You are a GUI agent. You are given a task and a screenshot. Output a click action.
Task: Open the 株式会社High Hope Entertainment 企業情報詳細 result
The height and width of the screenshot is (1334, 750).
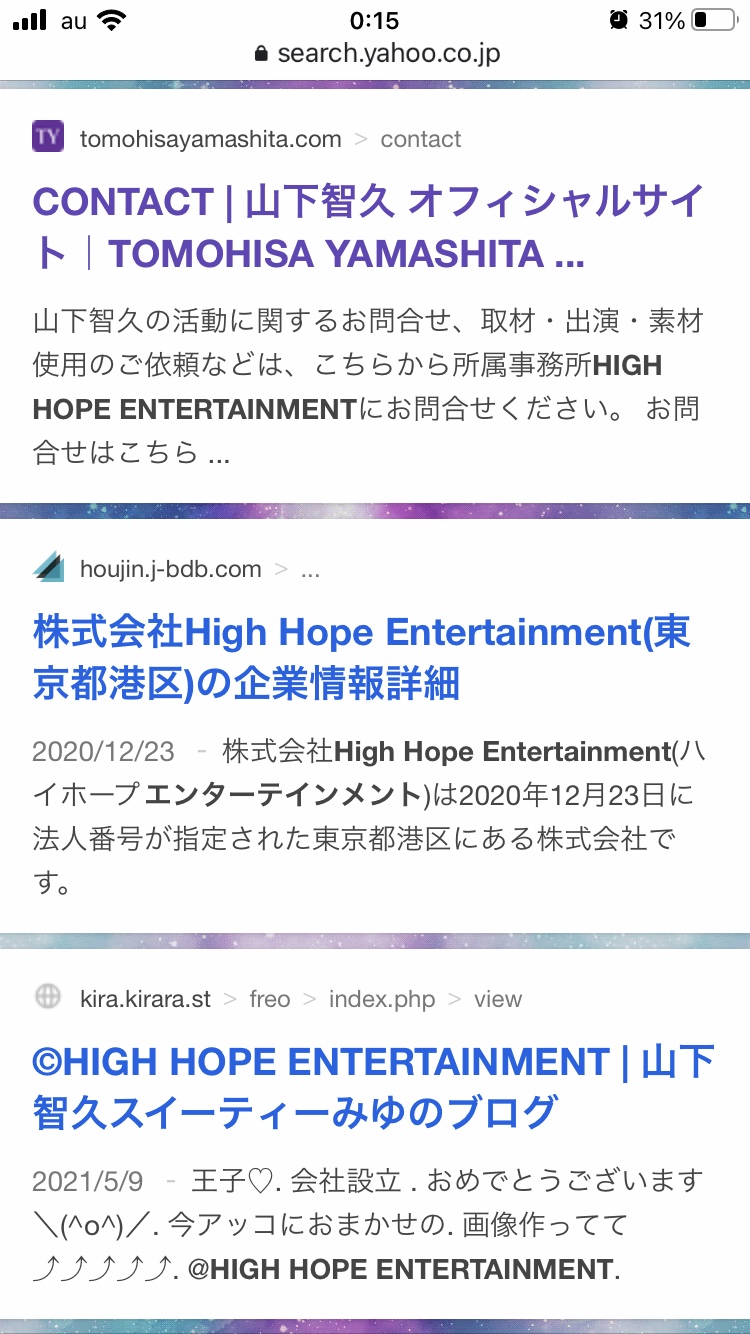362,658
